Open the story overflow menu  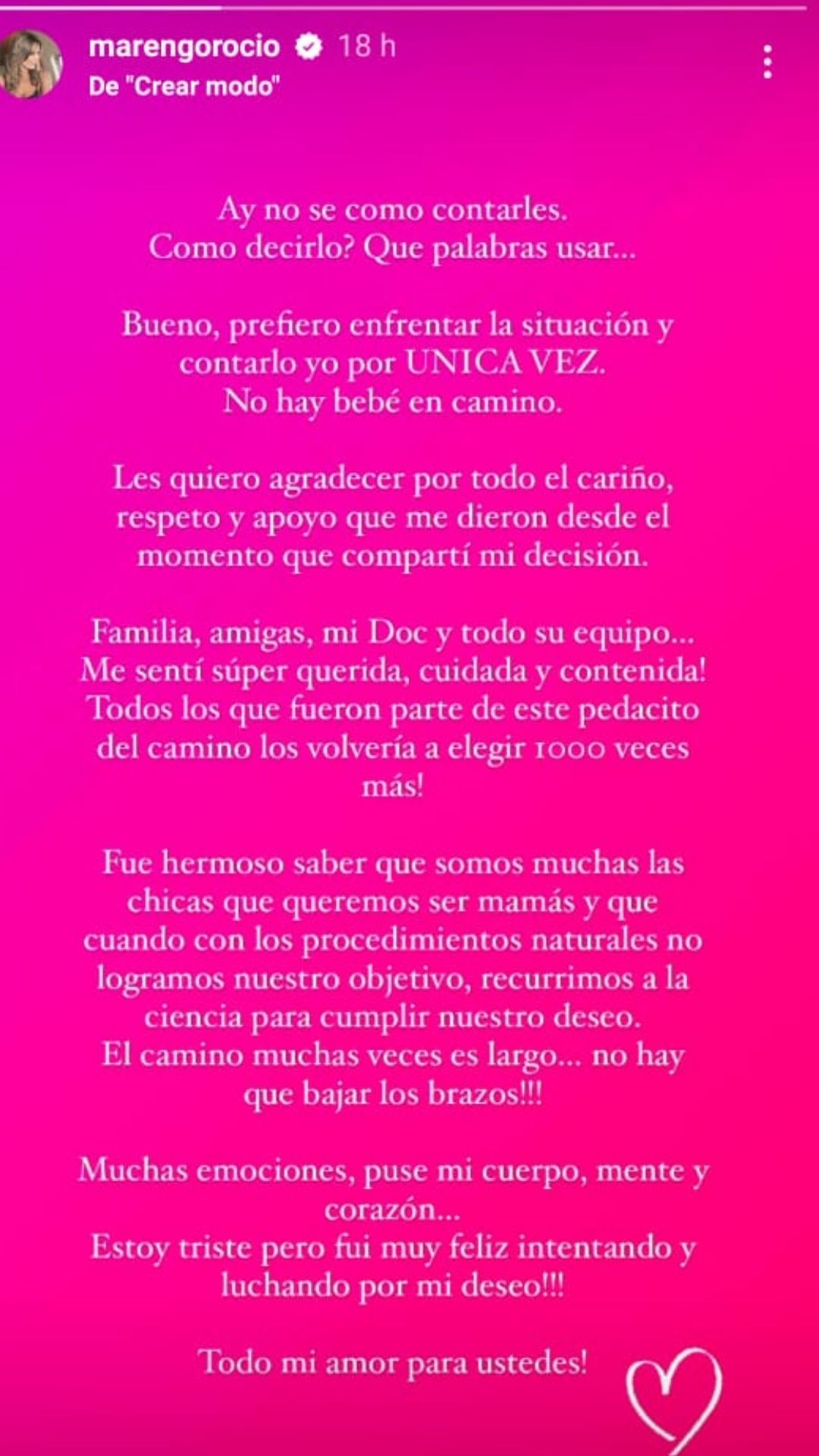(x=767, y=61)
